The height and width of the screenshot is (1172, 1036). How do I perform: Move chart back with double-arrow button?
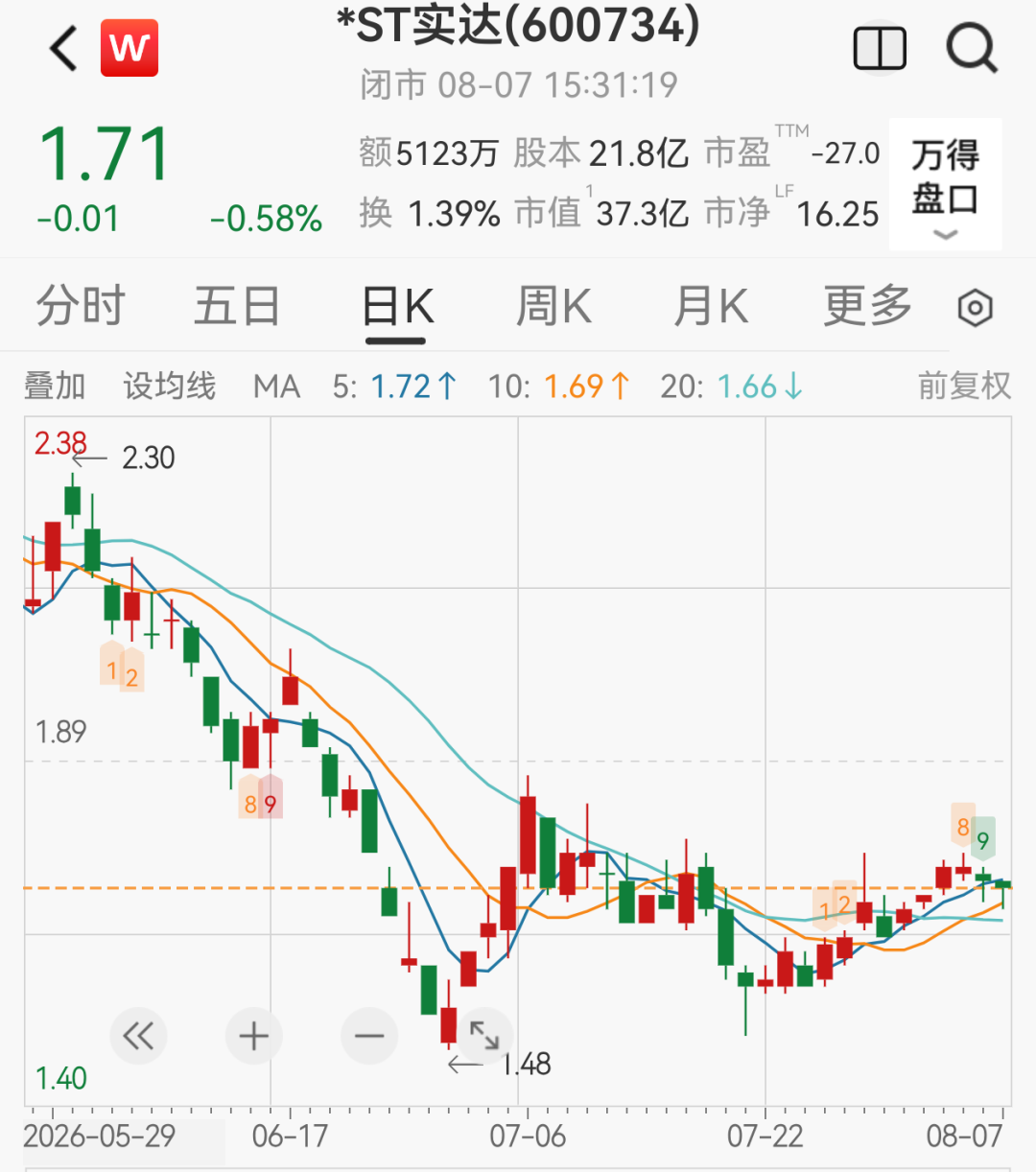click(x=138, y=1036)
